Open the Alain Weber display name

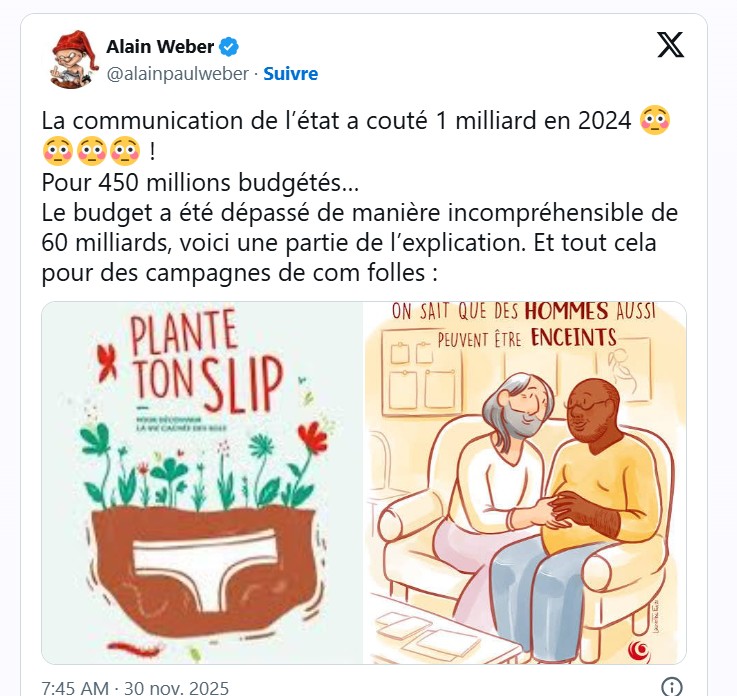click(x=161, y=47)
